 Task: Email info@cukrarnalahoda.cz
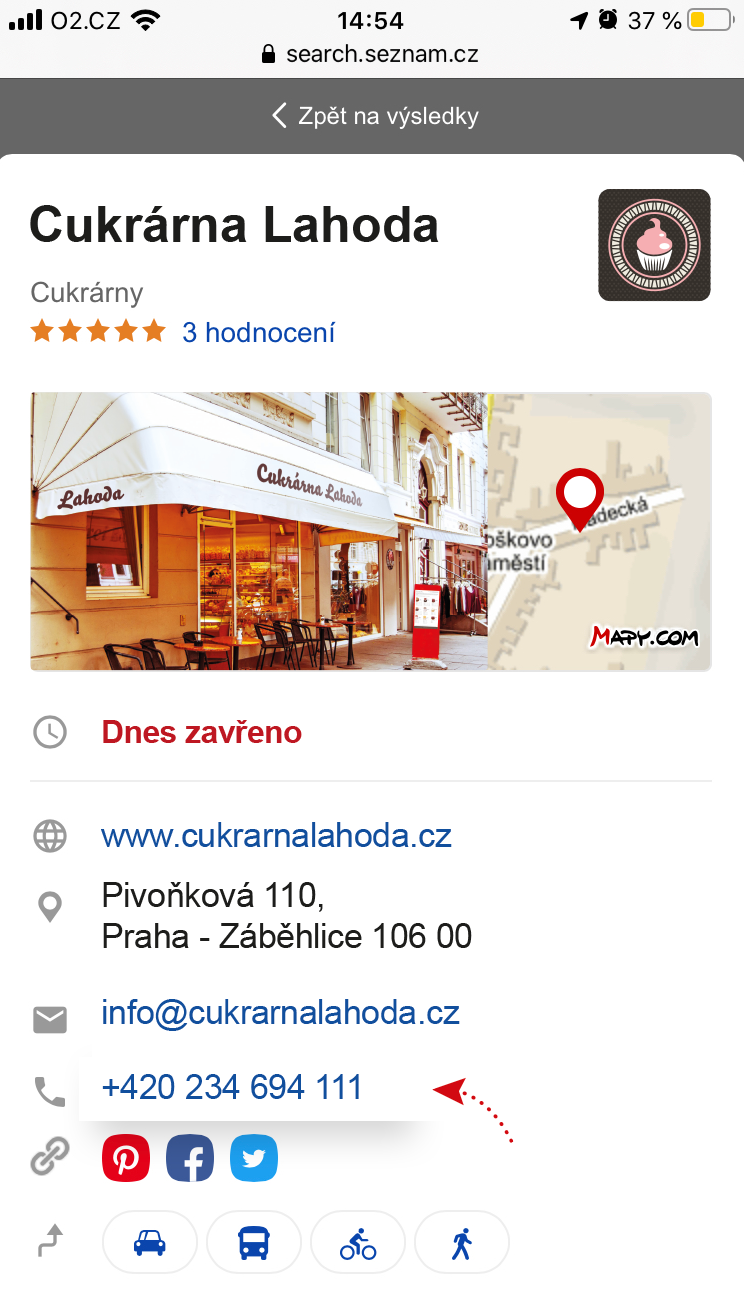[281, 1013]
